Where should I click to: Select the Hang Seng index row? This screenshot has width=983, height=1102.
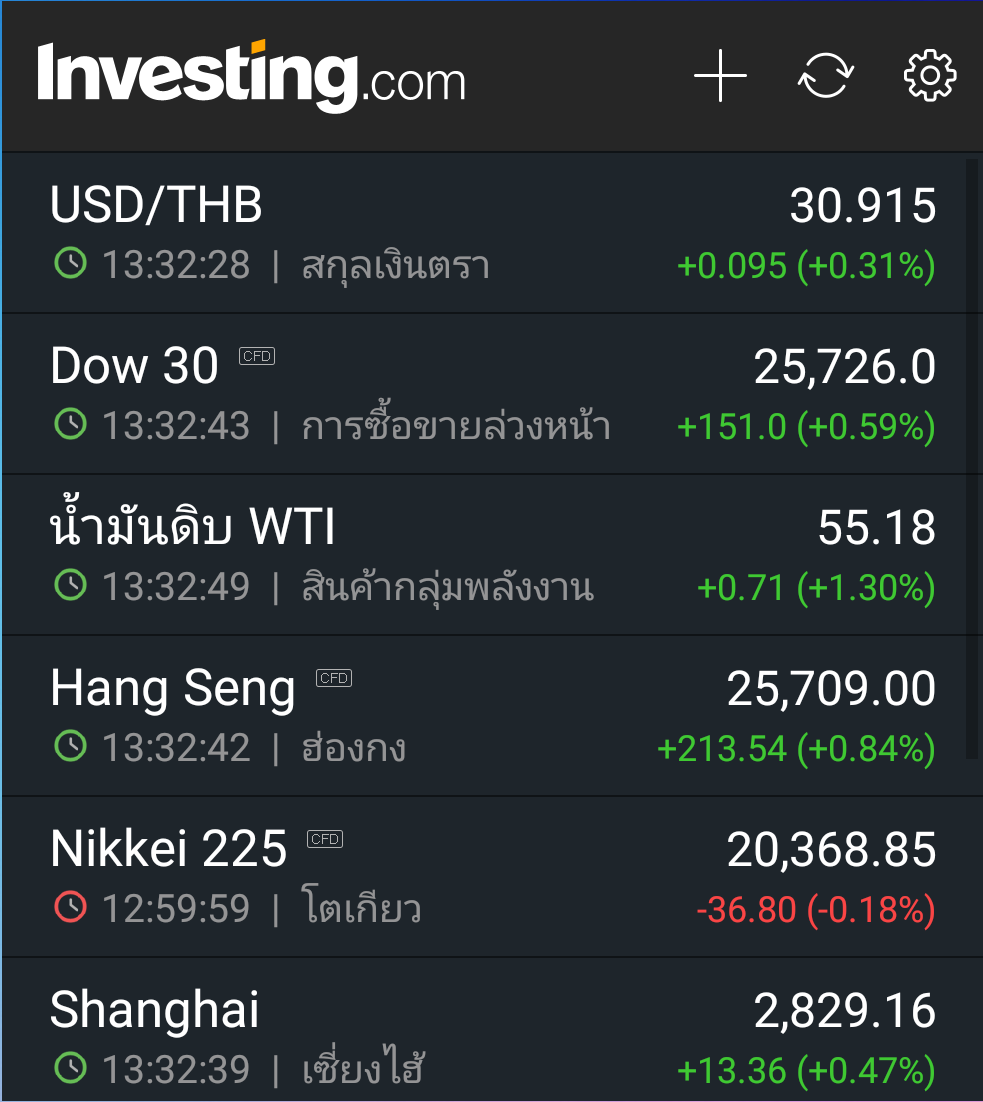click(492, 716)
